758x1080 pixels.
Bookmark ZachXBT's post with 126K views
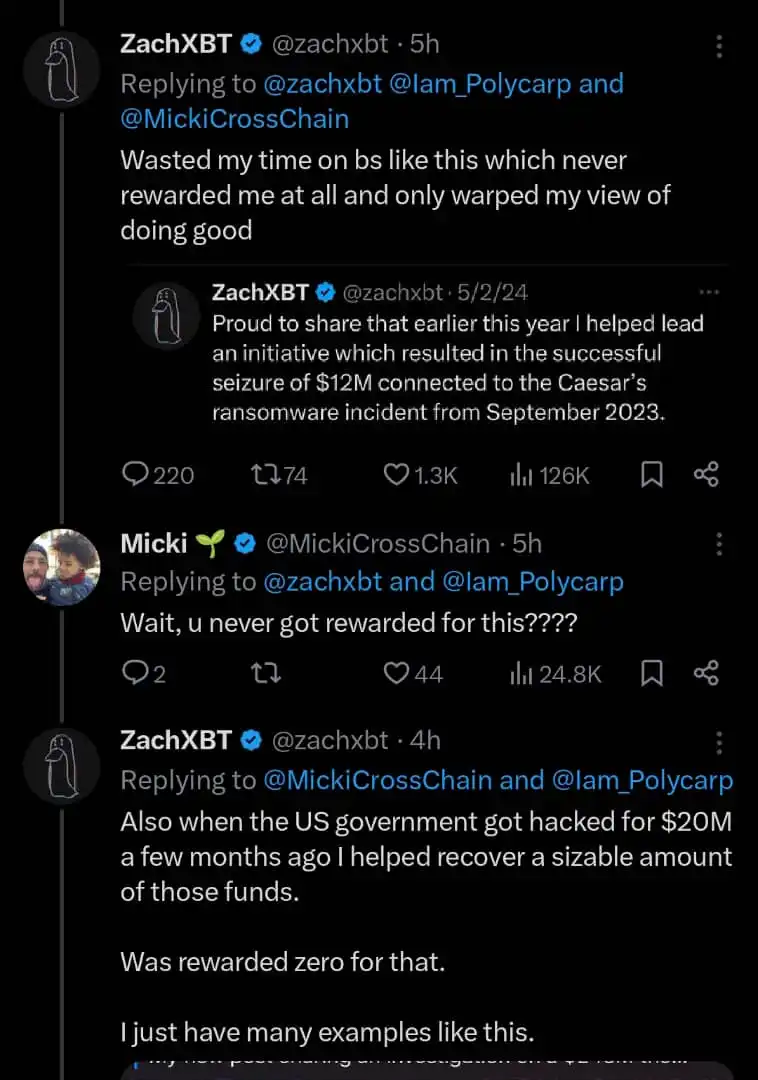[652, 475]
